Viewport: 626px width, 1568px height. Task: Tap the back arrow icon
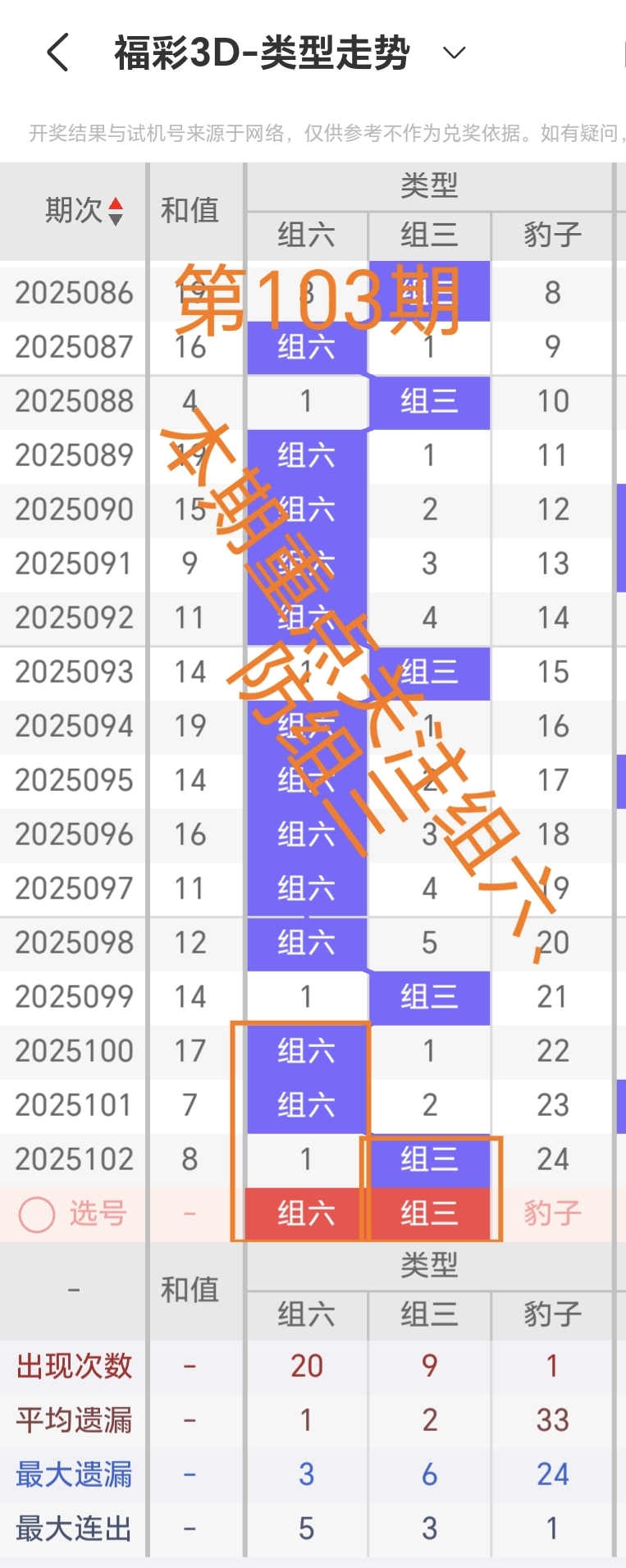pyautogui.click(x=56, y=52)
